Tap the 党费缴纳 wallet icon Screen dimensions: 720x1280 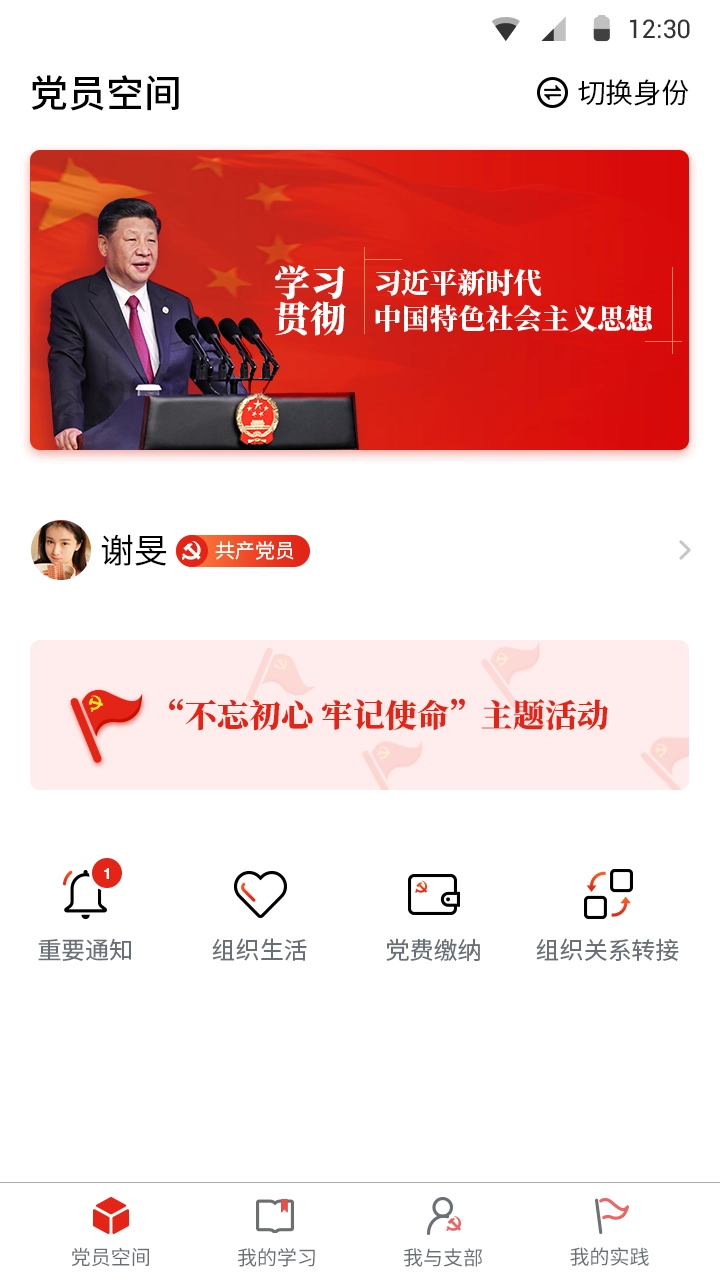434,893
